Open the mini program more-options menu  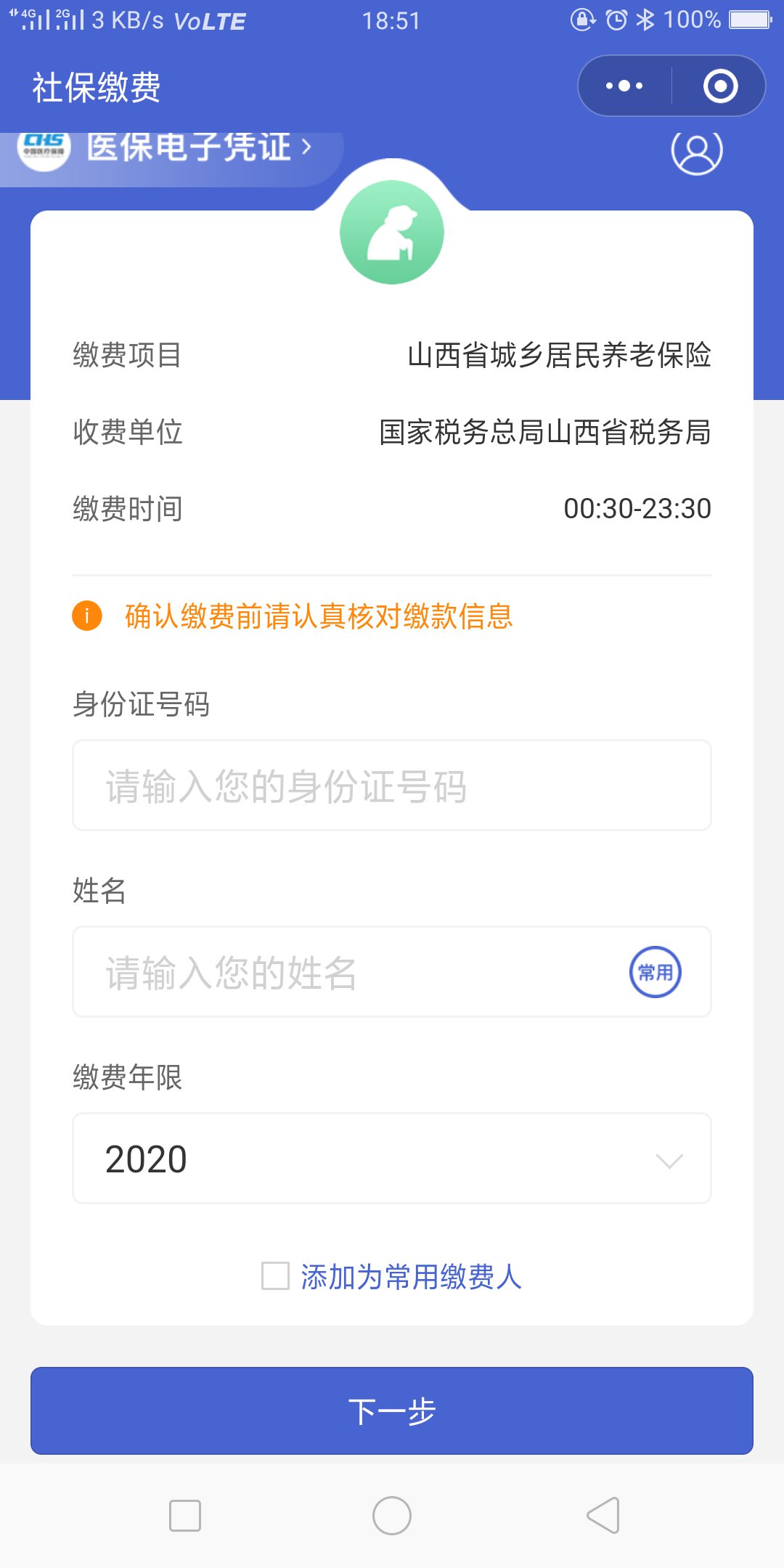click(624, 86)
